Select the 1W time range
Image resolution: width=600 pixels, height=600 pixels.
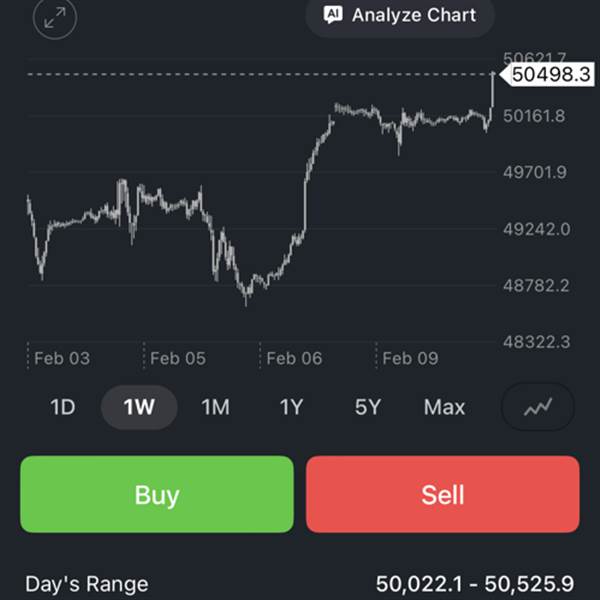point(139,407)
